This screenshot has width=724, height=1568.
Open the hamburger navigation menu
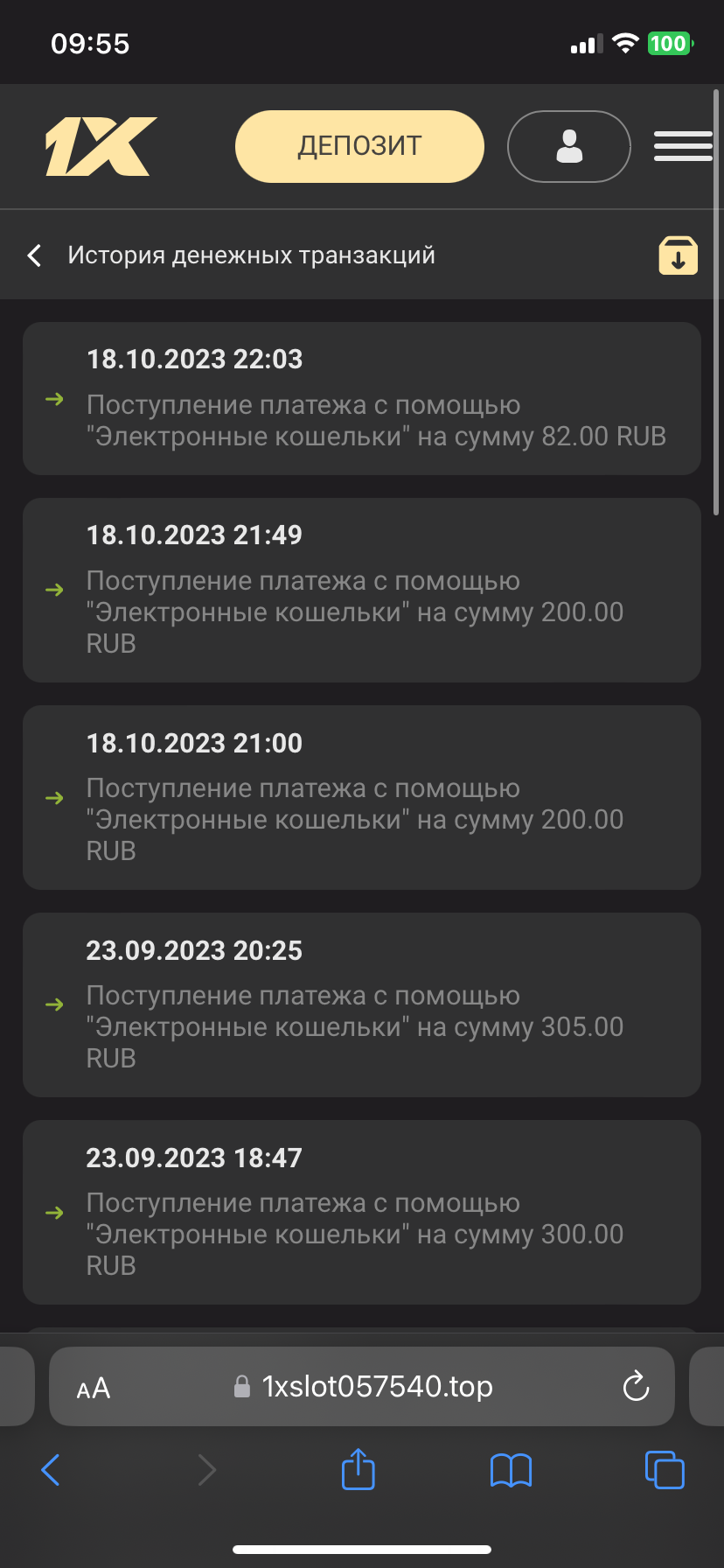click(x=684, y=146)
